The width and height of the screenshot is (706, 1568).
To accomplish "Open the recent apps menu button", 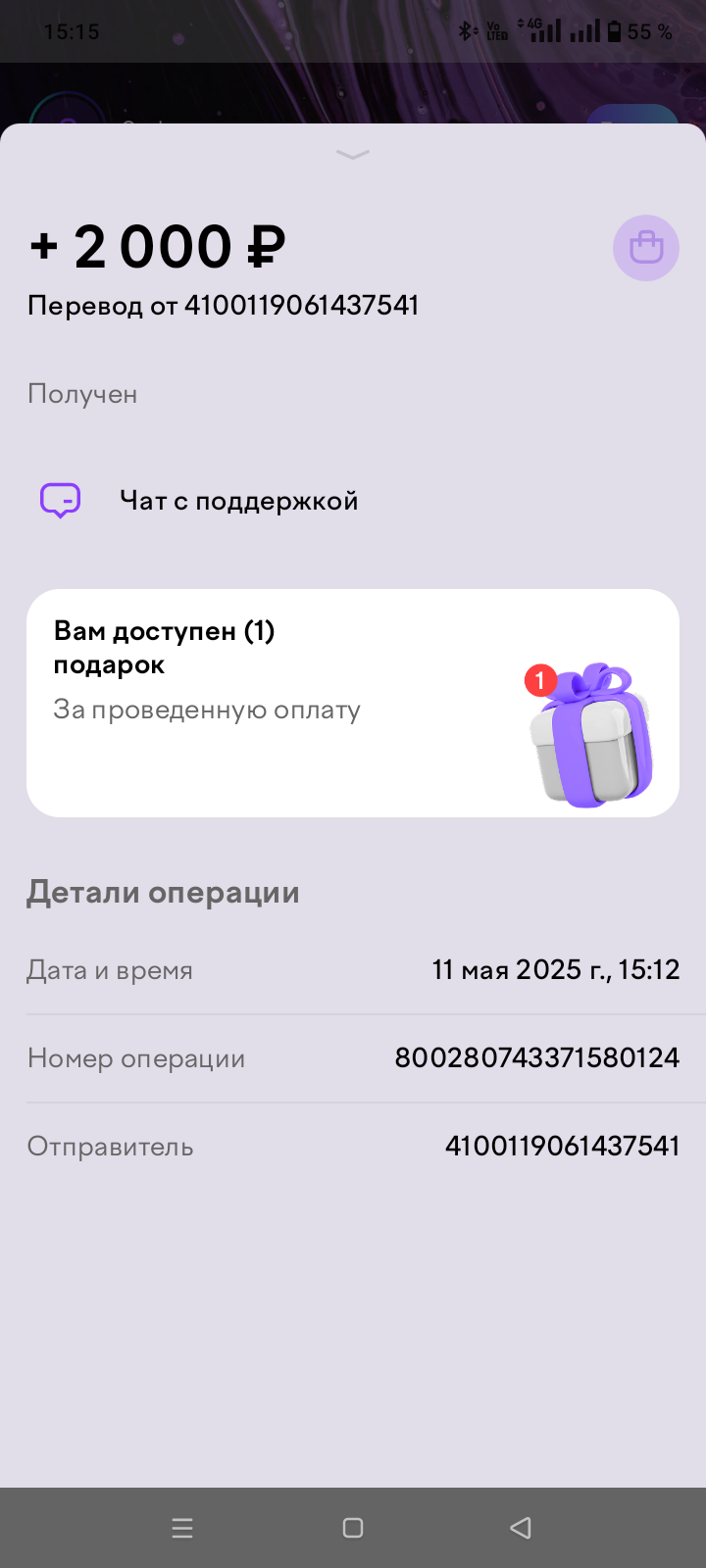I will pyautogui.click(x=182, y=1527).
